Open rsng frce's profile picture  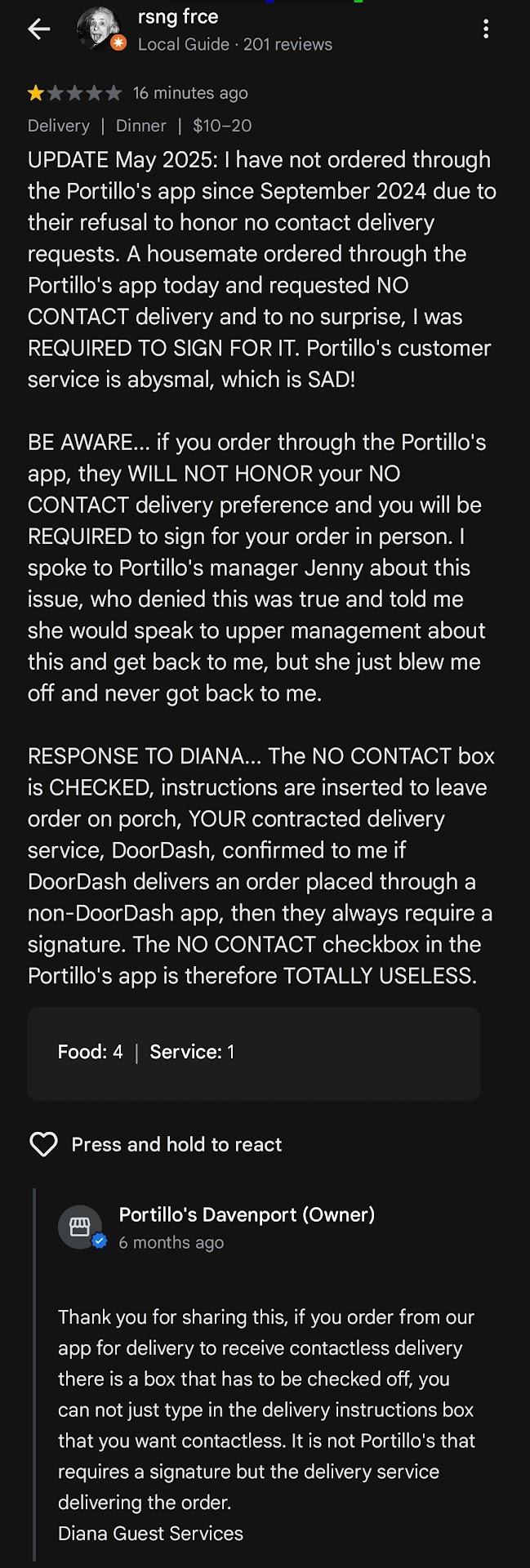[99, 29]
